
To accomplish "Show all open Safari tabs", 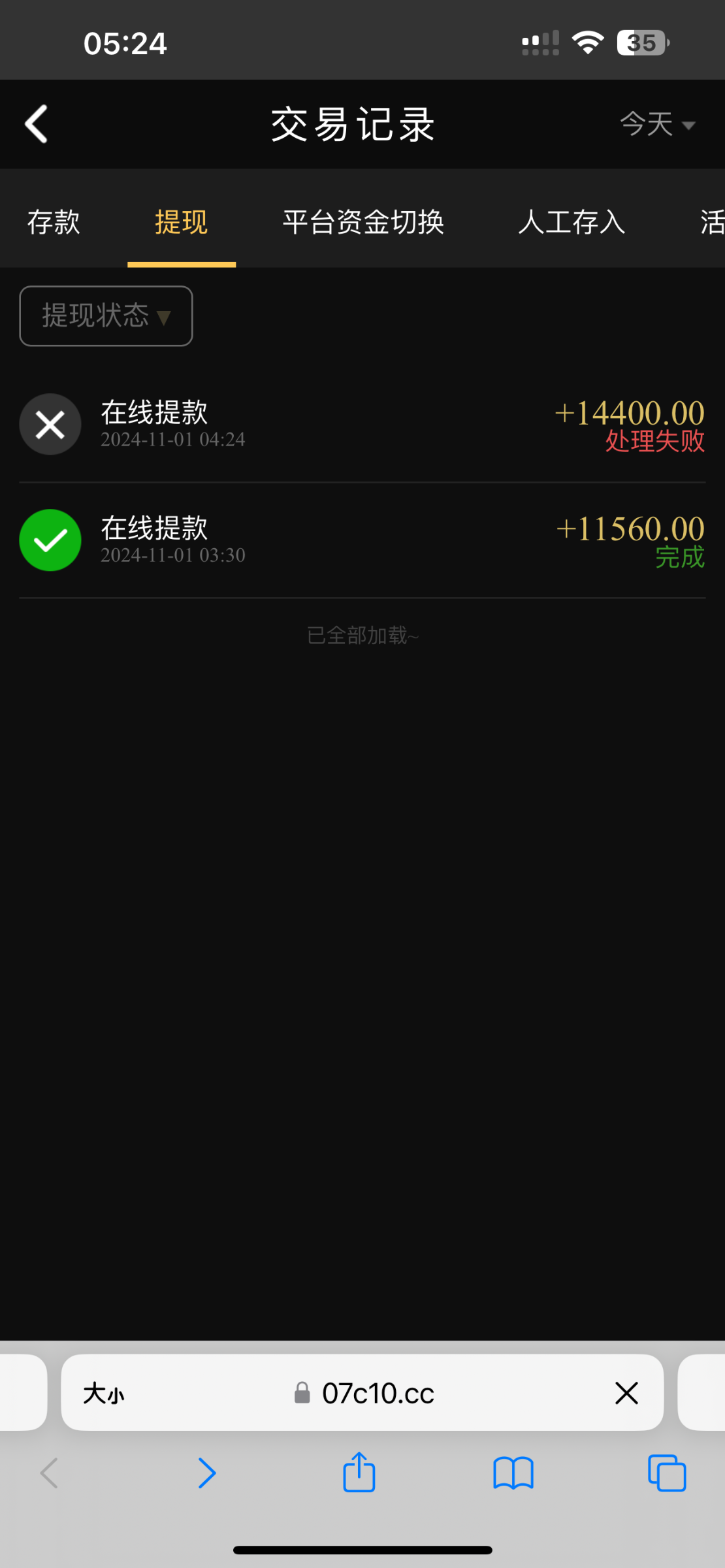I will coord(667,1473).
